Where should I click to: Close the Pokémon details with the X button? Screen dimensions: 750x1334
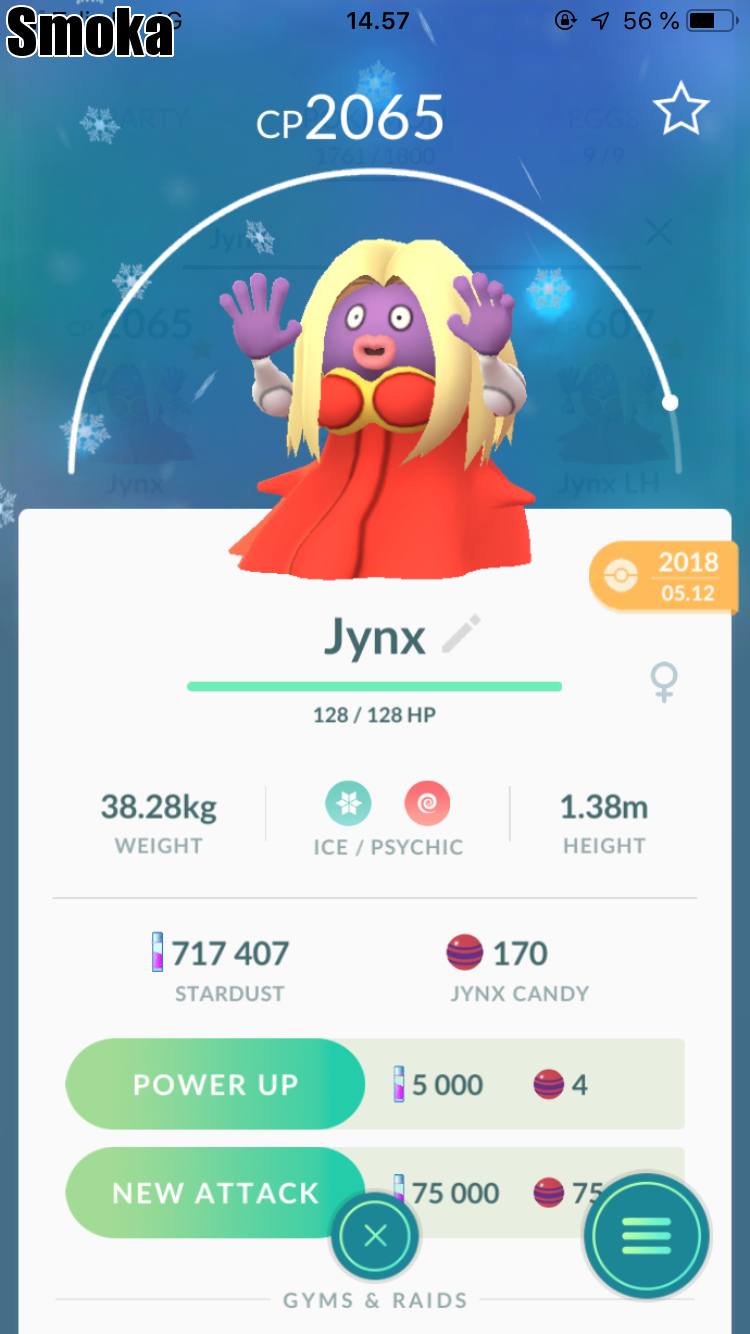click(x=375, y=1237)
